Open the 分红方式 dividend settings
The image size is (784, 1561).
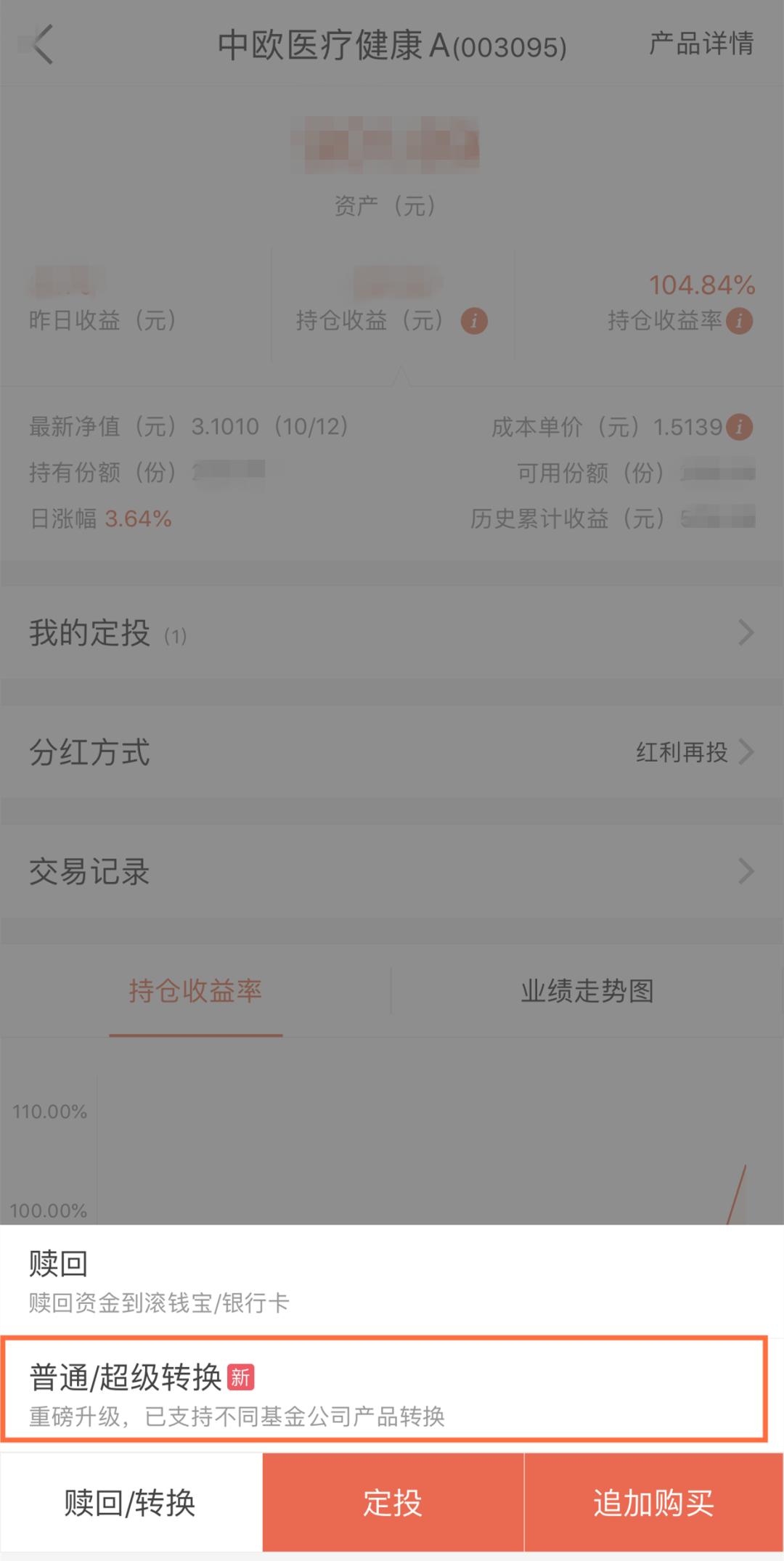[x=392, y=753]
